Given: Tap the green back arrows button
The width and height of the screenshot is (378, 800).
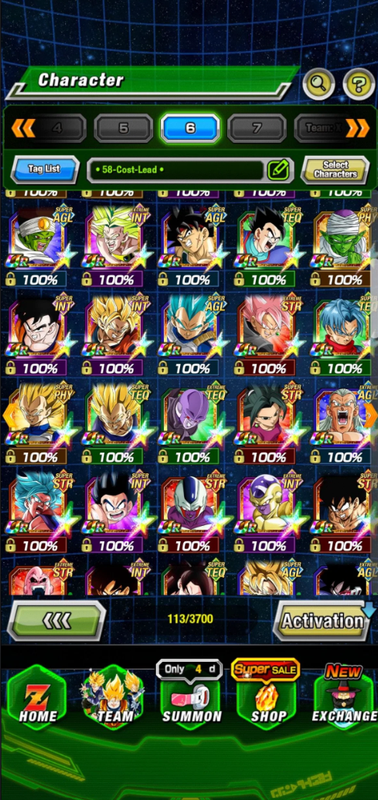Looking at the screenshot, I should tap(56, 620).
